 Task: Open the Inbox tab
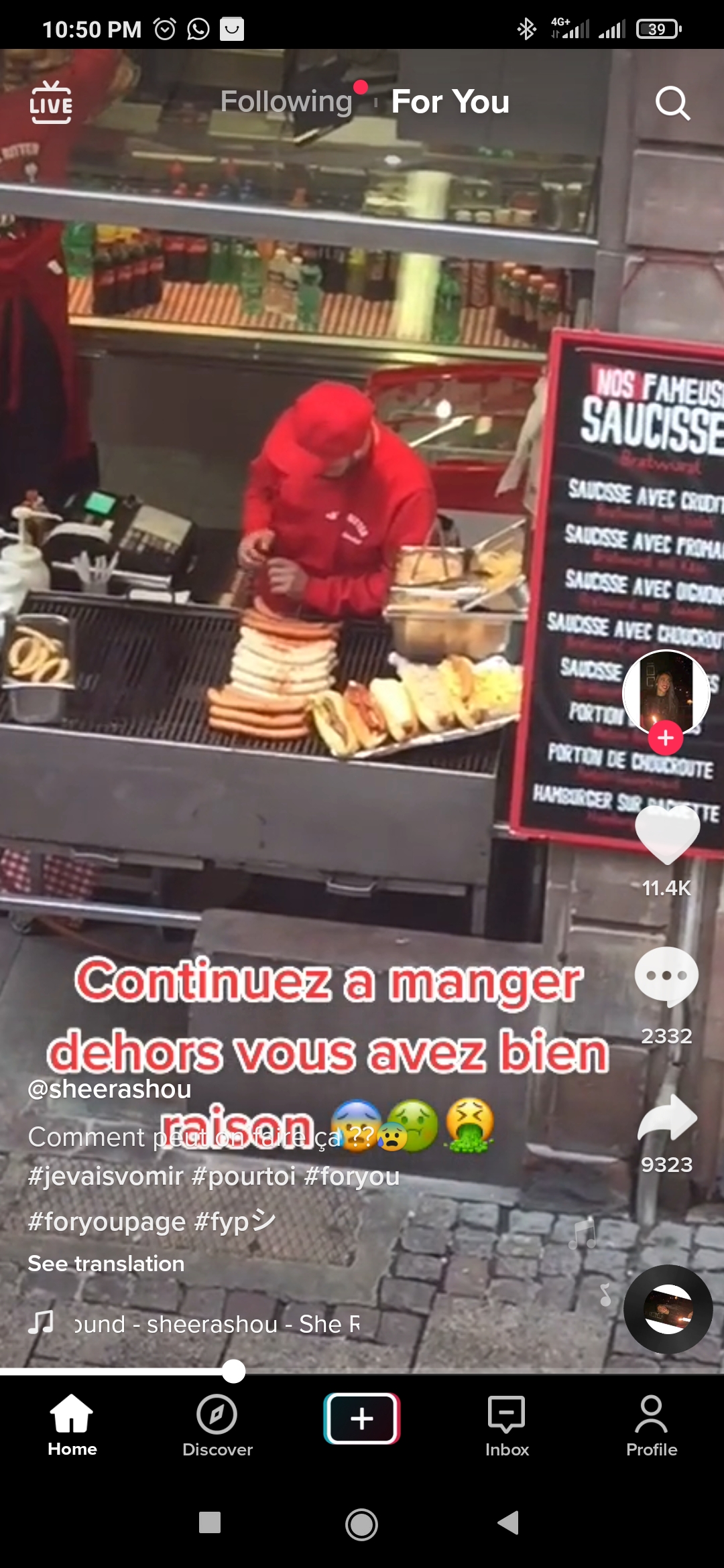(x=507, y=1425)
